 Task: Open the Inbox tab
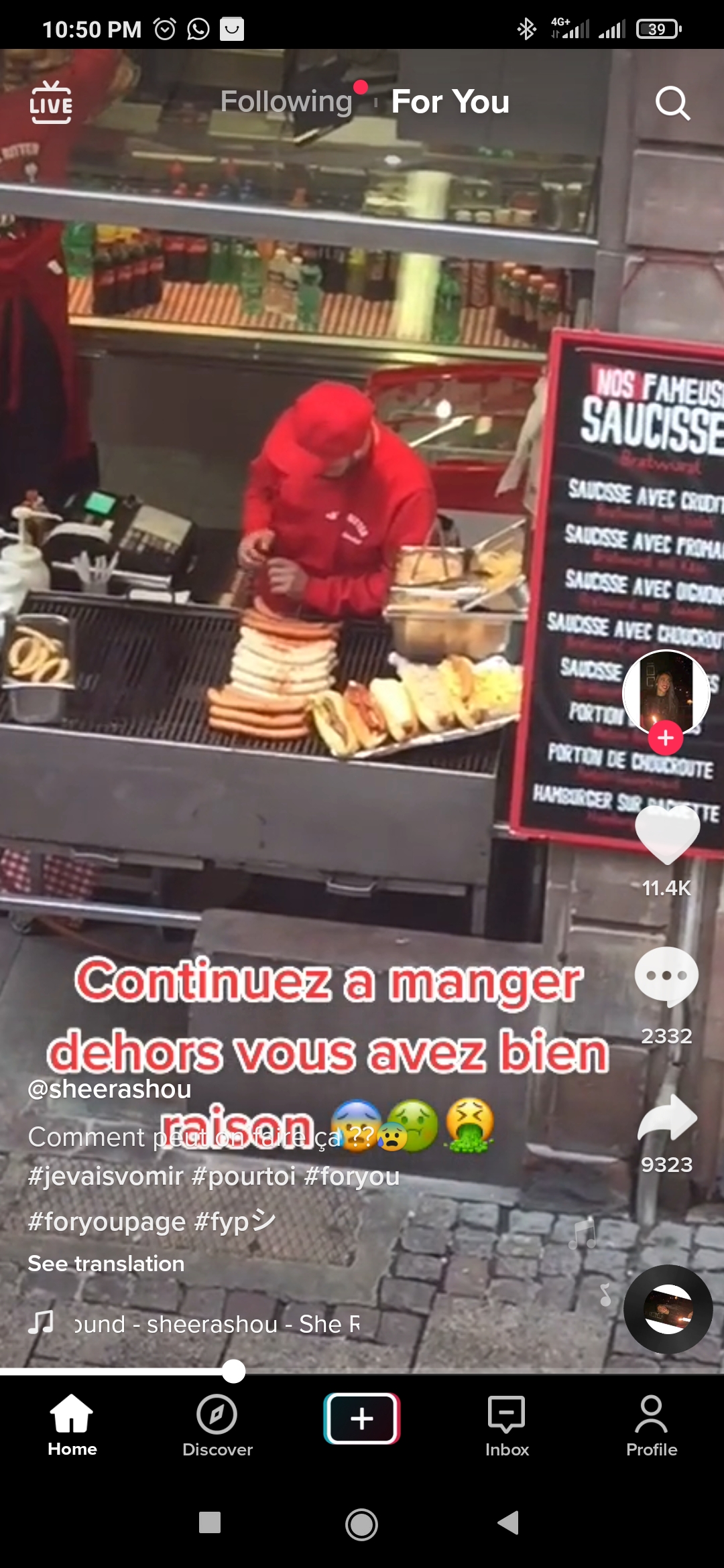(x=507, y=1425)
